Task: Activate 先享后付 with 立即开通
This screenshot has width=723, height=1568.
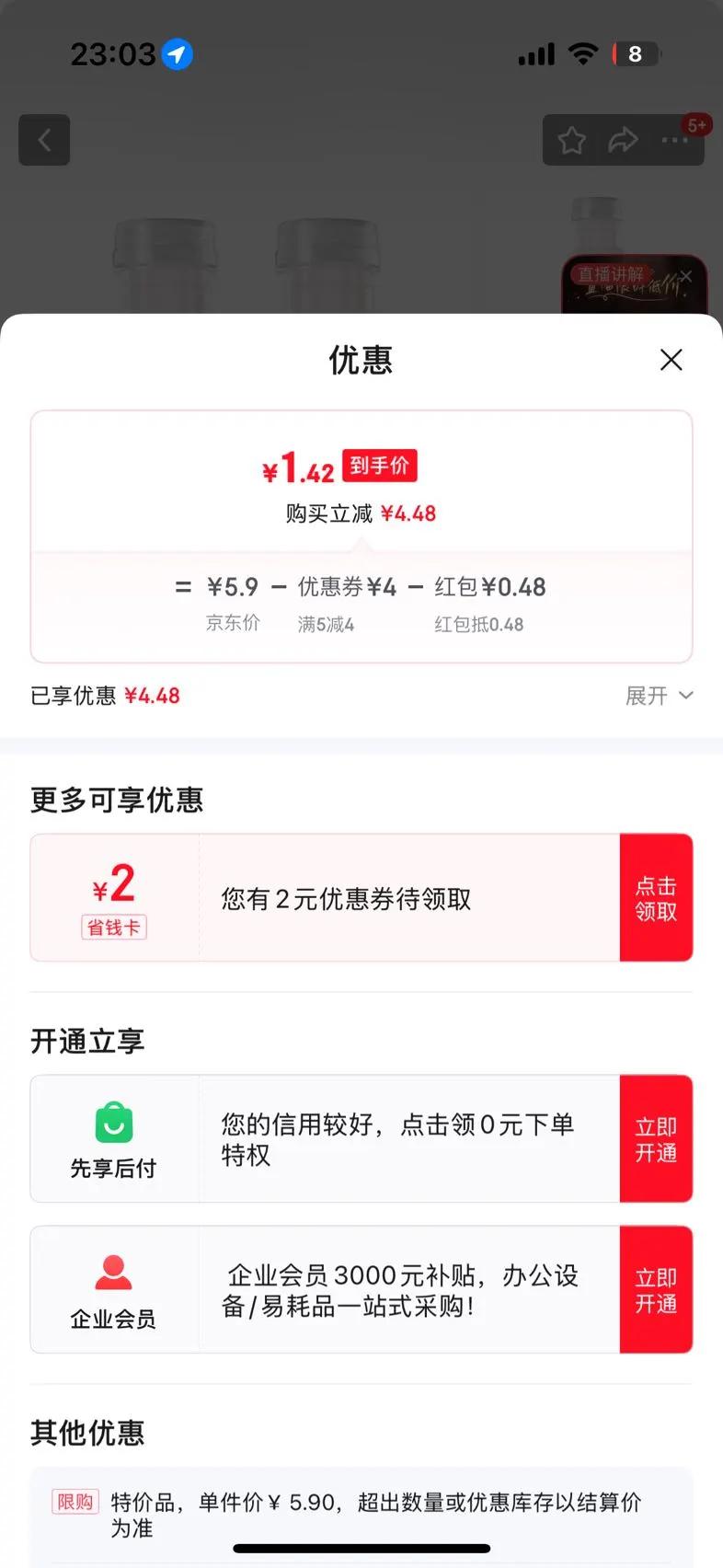Action: (x=656, y=1139)
